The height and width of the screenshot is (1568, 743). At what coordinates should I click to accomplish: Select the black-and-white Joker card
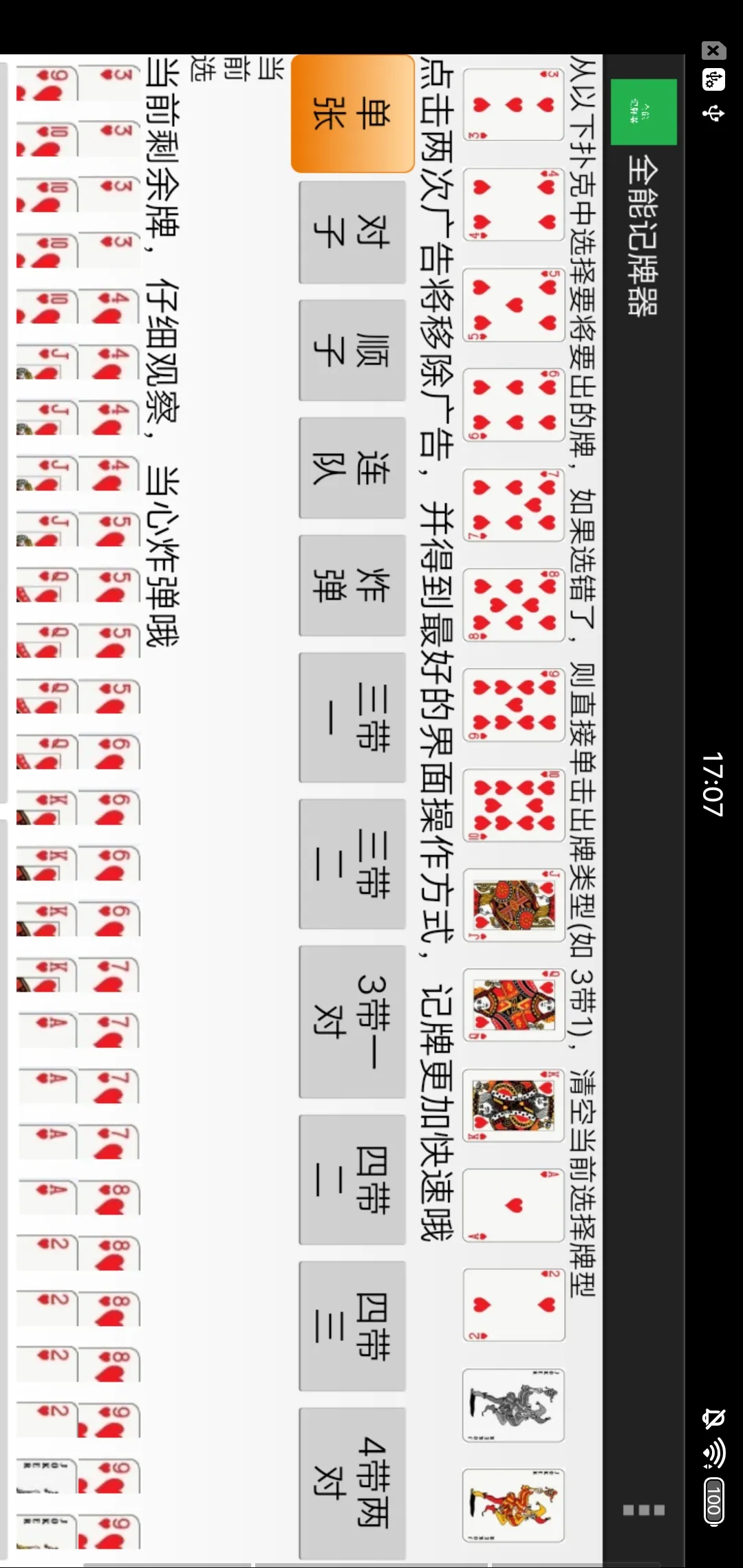tap(514, 1405)
